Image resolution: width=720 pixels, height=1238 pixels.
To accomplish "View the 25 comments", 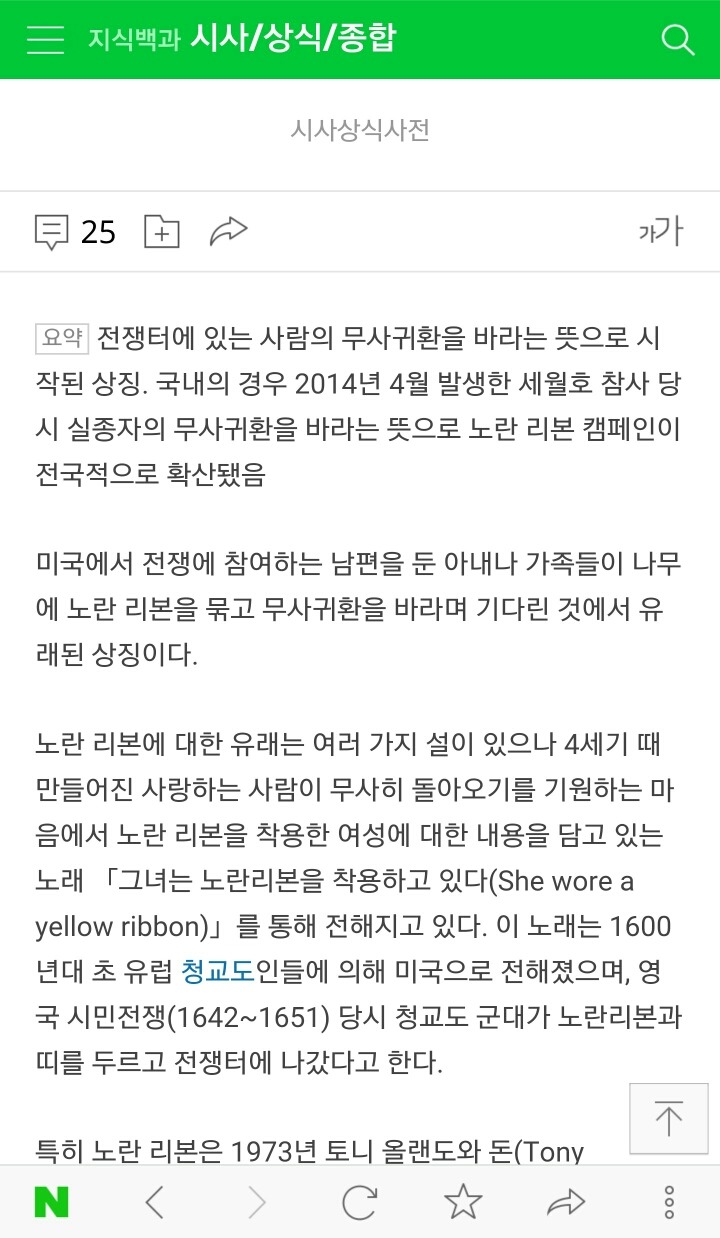I will pos(75,232).
